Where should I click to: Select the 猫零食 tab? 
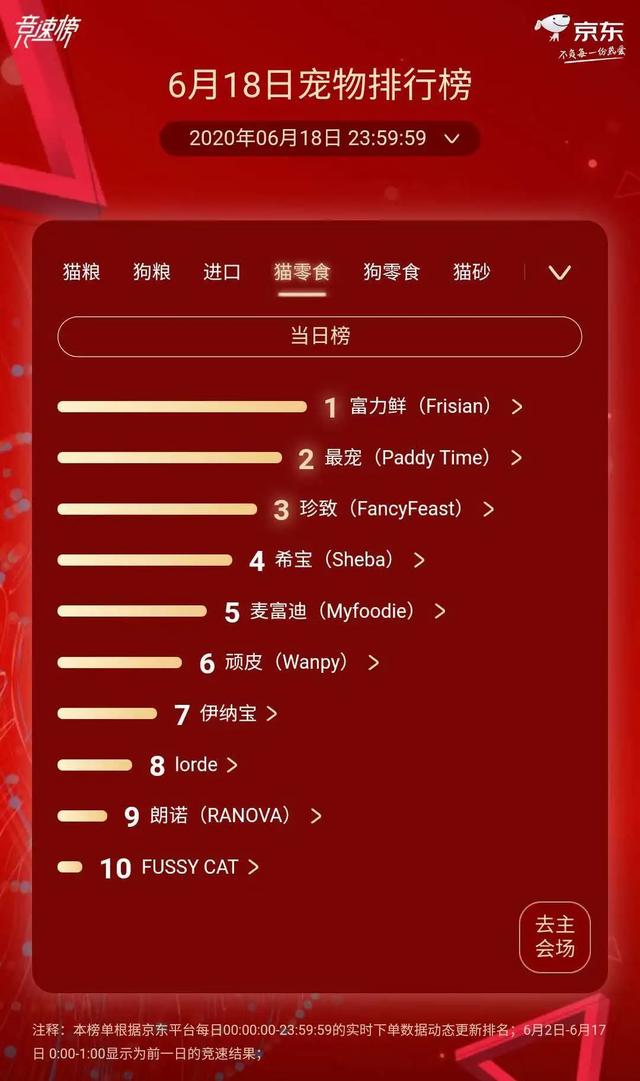click(302, 272)
